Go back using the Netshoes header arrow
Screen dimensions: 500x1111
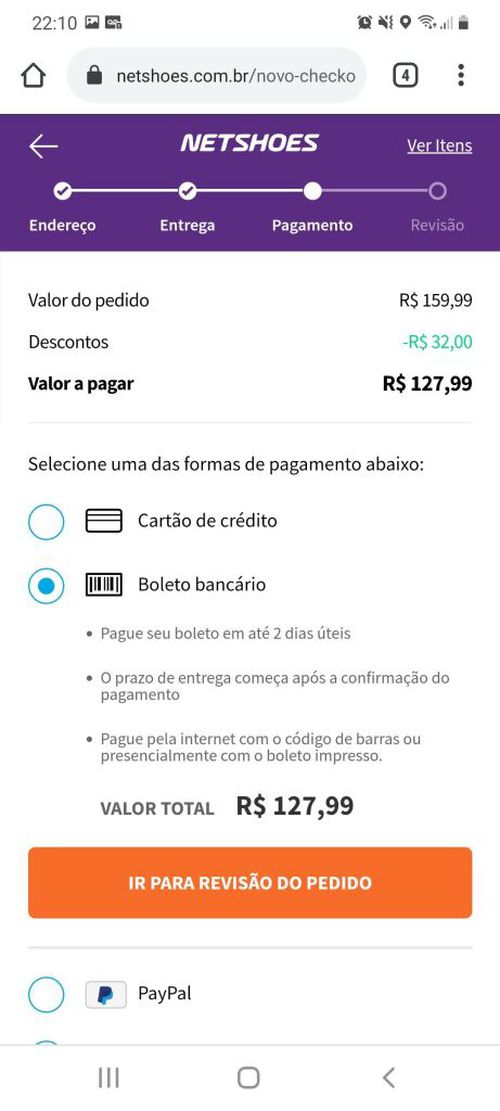click(x=43, y=146)
